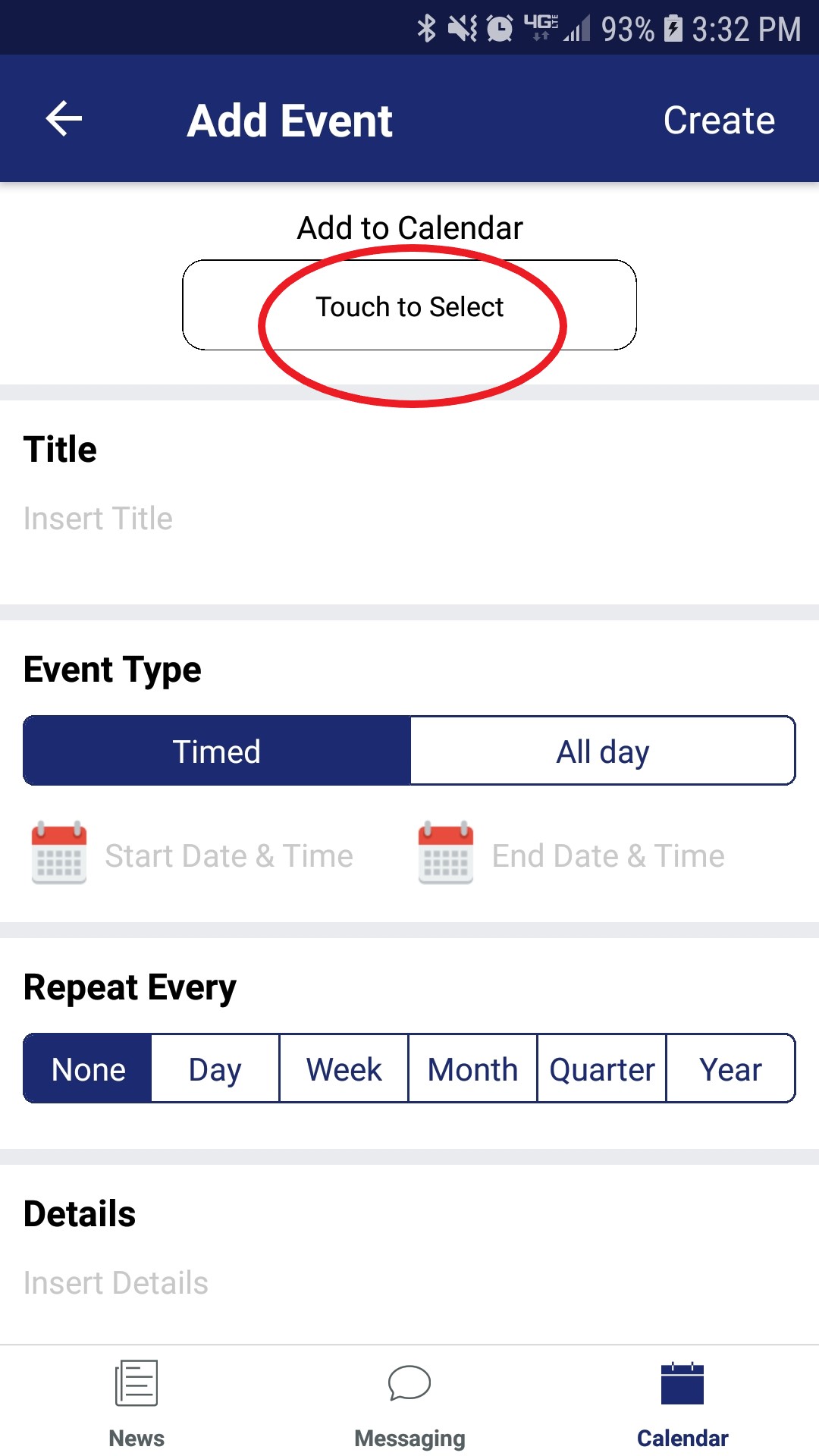Set the Start Date & Time

[x=193, y=855]
